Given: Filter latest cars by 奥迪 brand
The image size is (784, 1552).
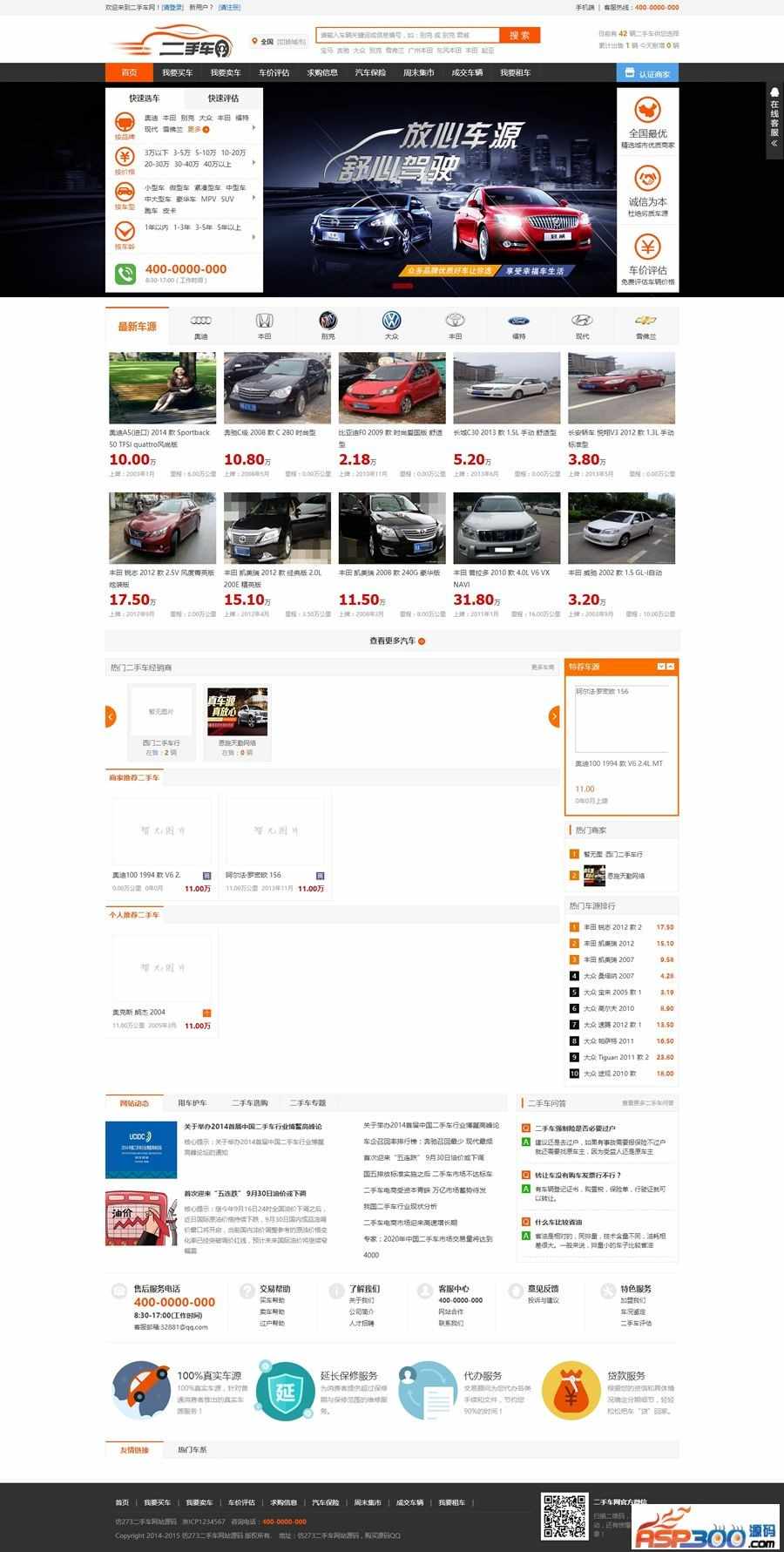Looking at the screenshot, I should click(201, 326).
